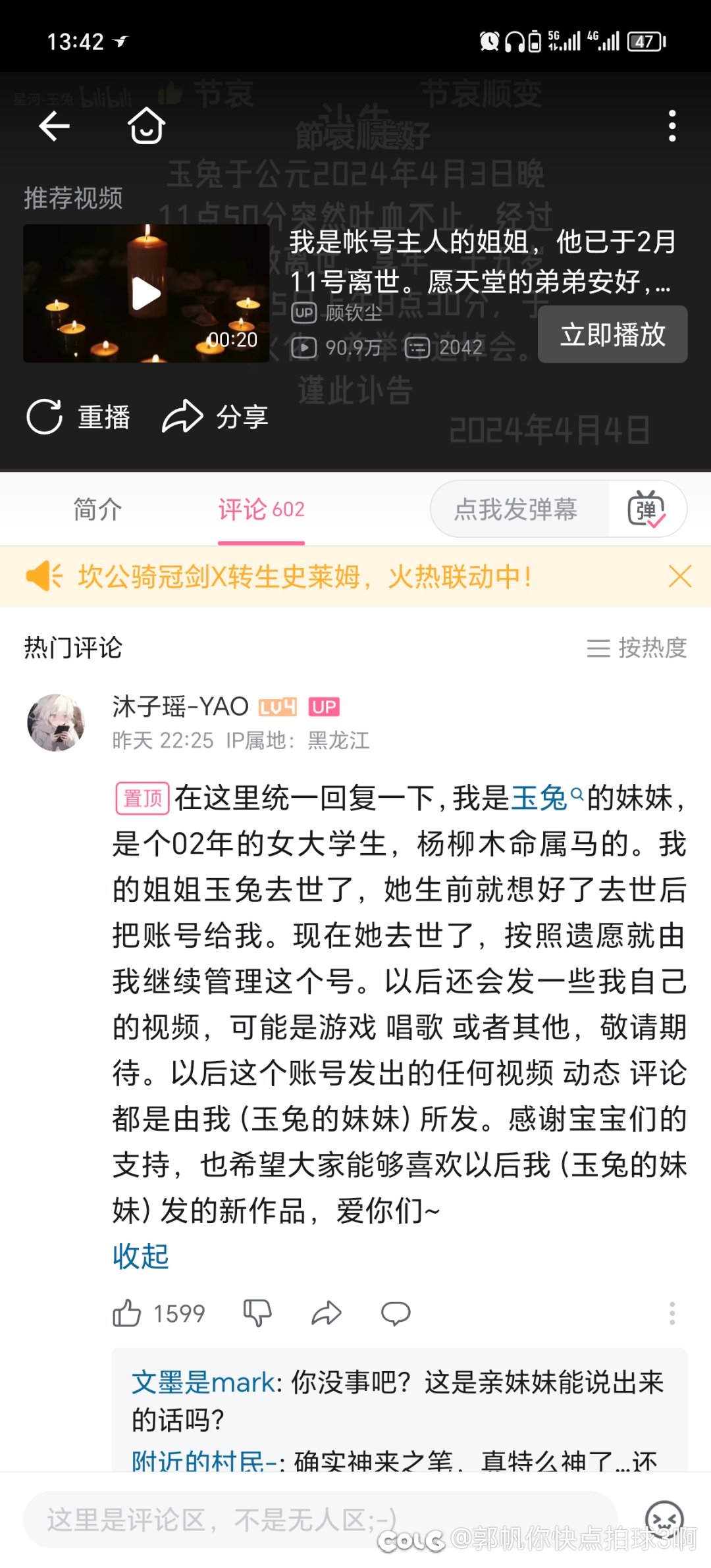Select the 评论 602 tab
This screenshot has height=1568, width=711.
(x=261, y=509)
